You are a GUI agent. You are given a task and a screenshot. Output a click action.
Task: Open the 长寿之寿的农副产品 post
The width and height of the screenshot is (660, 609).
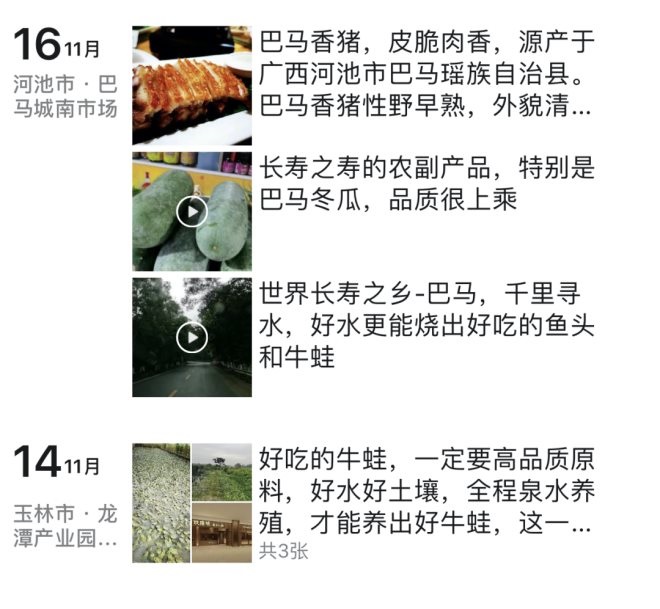427,184
